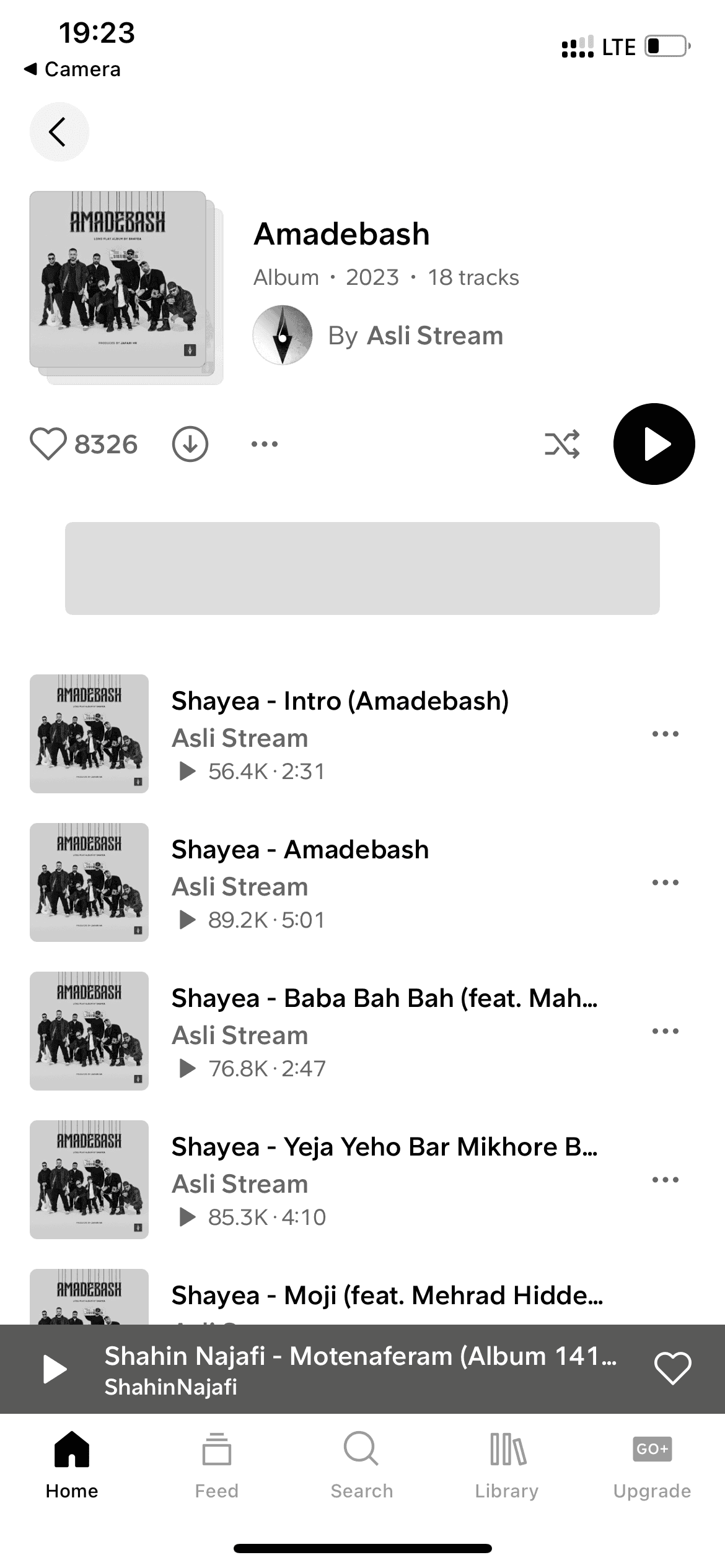This screenshot has width=725, height=1568.
Task: Open options for Shayea - Amadebash track
Action: (x=665, y=882)
